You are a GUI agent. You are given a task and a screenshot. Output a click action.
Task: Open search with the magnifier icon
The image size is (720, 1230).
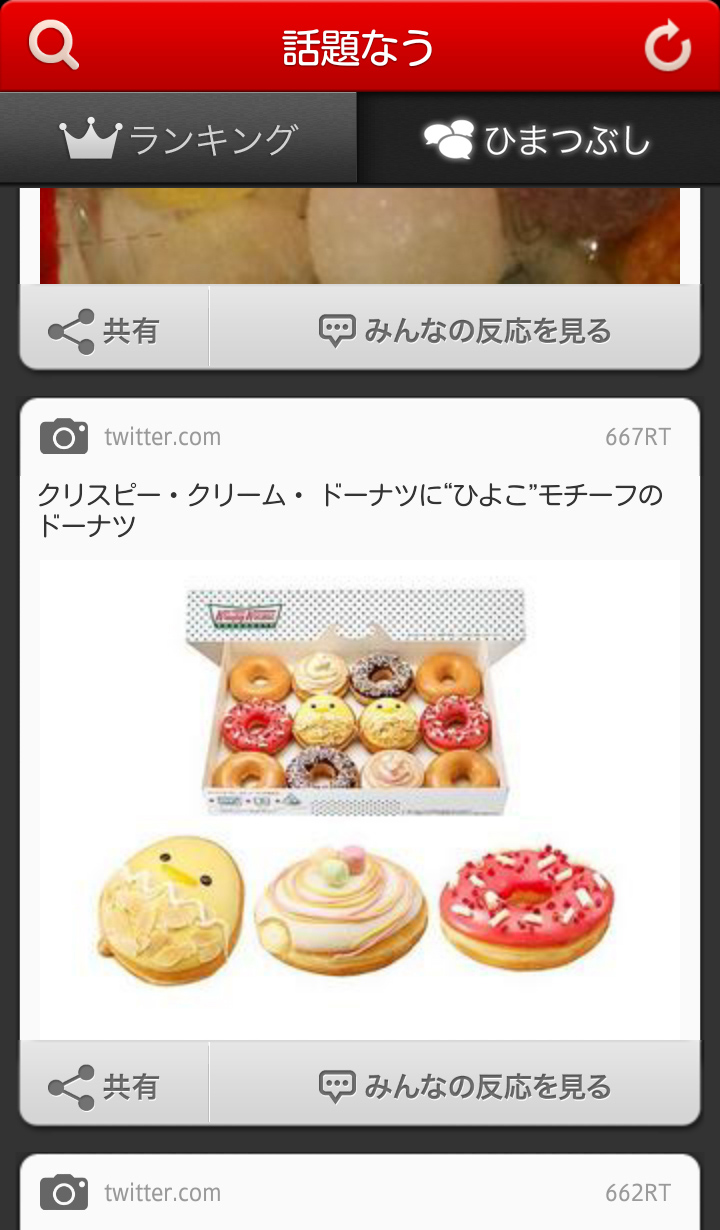click(53, 45)
